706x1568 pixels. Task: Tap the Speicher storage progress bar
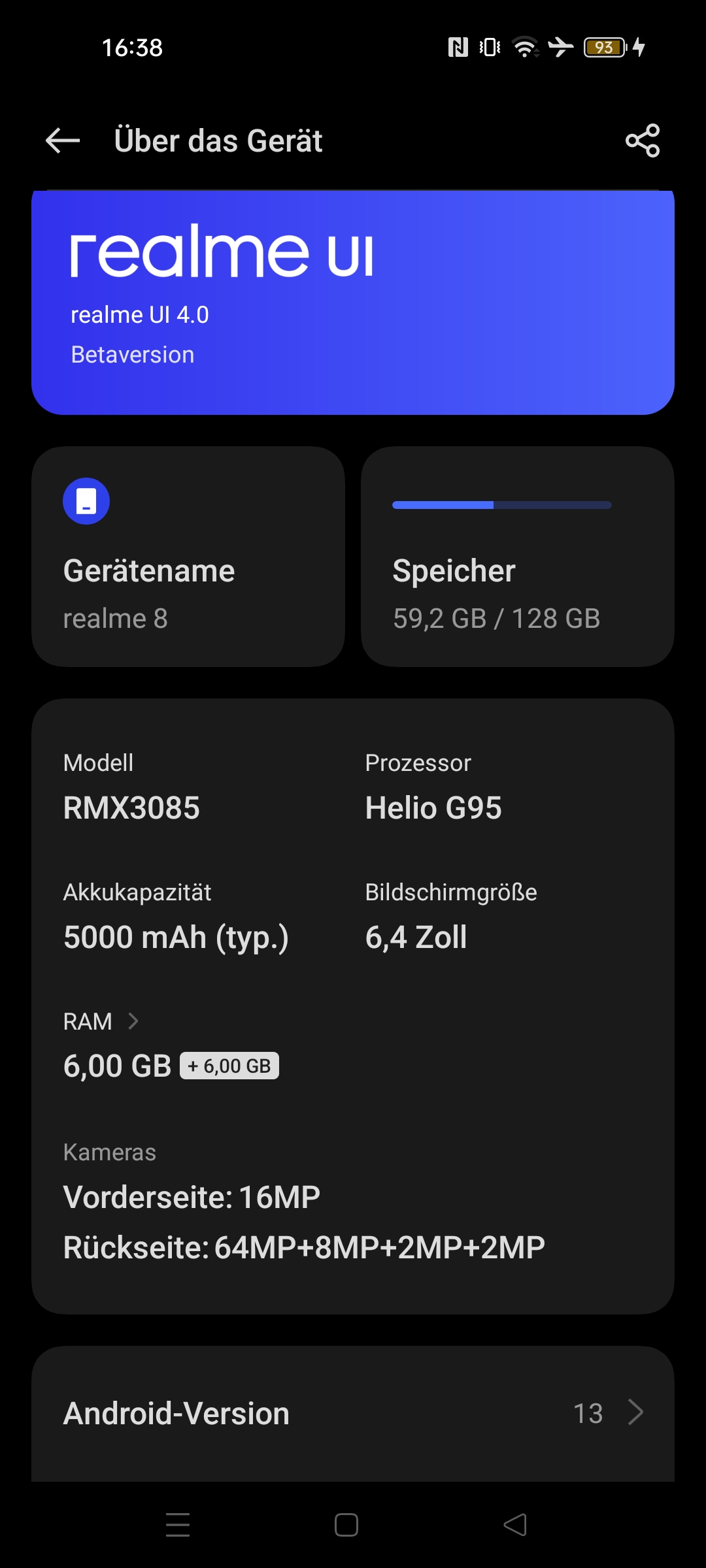501,505
